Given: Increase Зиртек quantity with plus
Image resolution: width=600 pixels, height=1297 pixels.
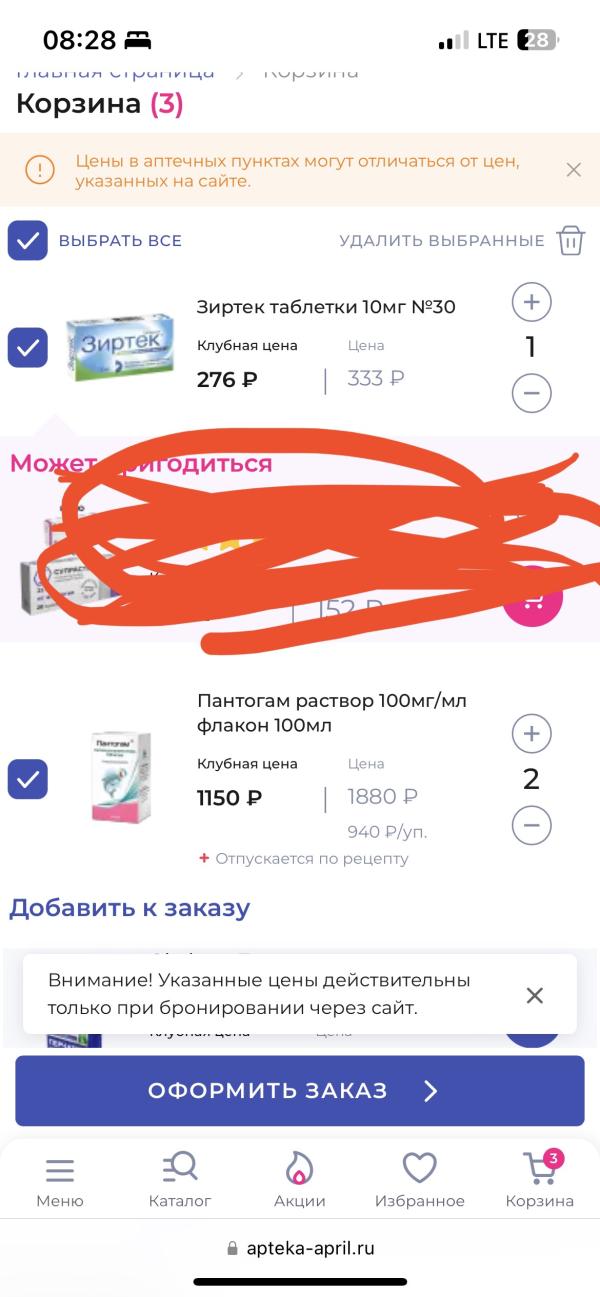Looking at the screenshot, I should click(531, 302).
